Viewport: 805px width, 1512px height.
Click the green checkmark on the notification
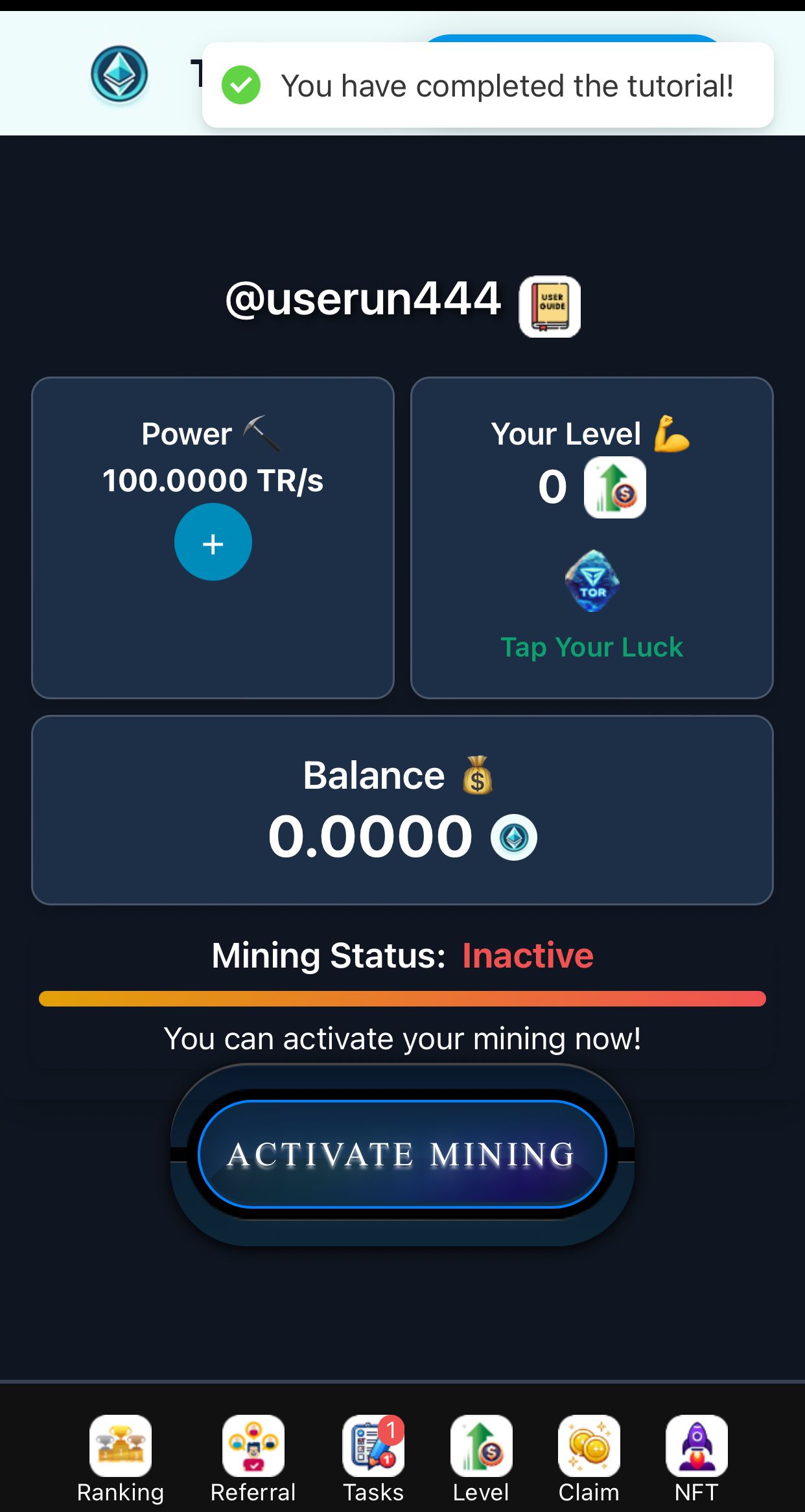pyautogui.click(x=240, y=85)
